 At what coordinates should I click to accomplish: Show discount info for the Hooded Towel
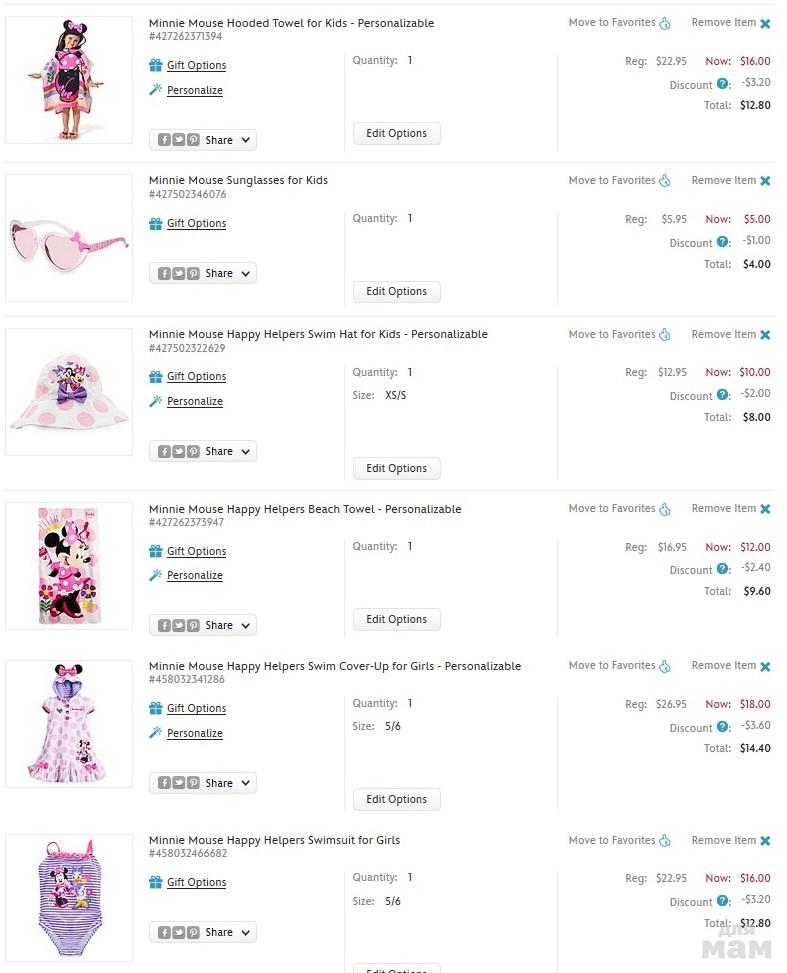pos(724,85)
